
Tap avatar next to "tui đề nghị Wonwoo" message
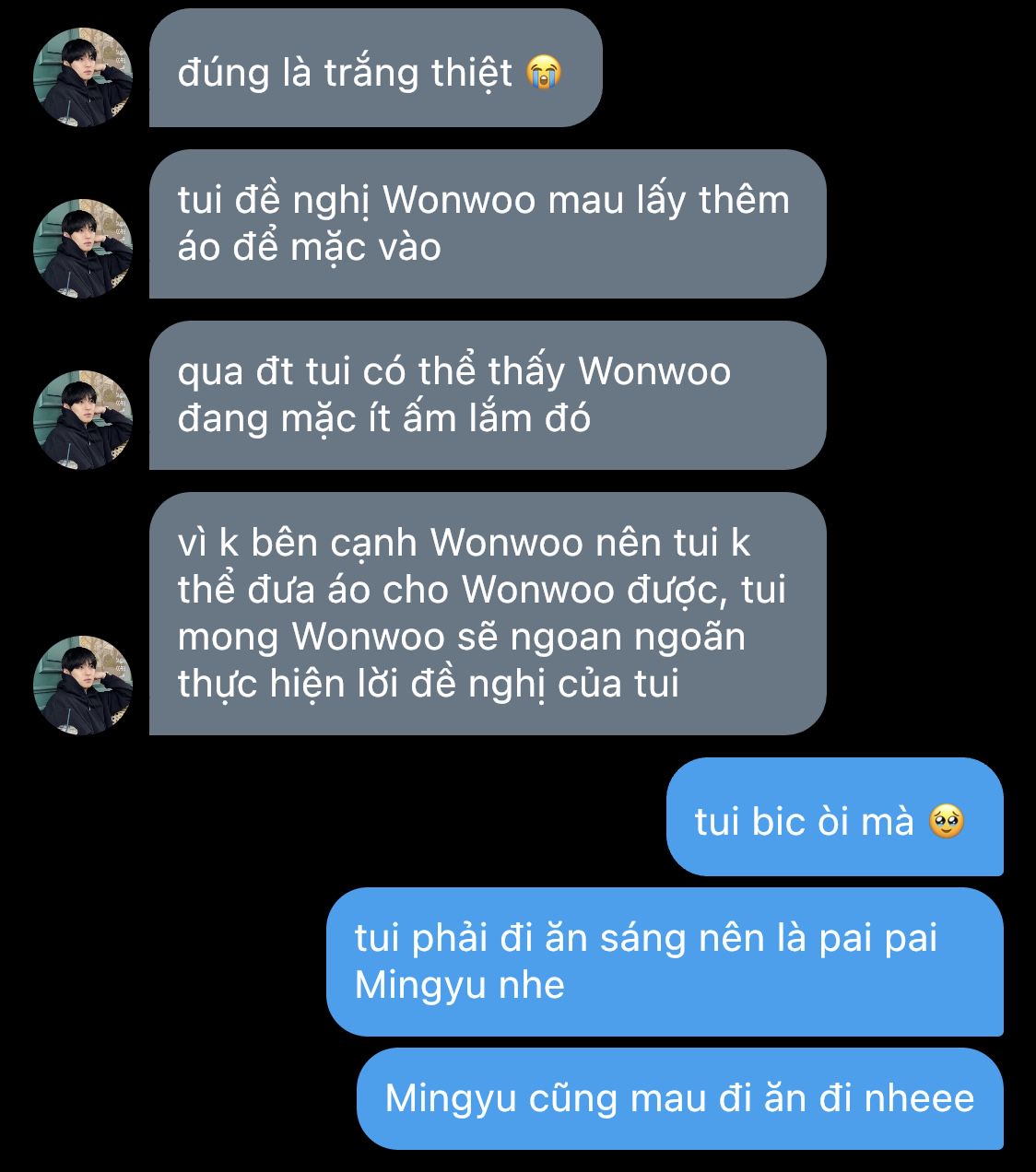pyautogui.click(x=83, y=249)
